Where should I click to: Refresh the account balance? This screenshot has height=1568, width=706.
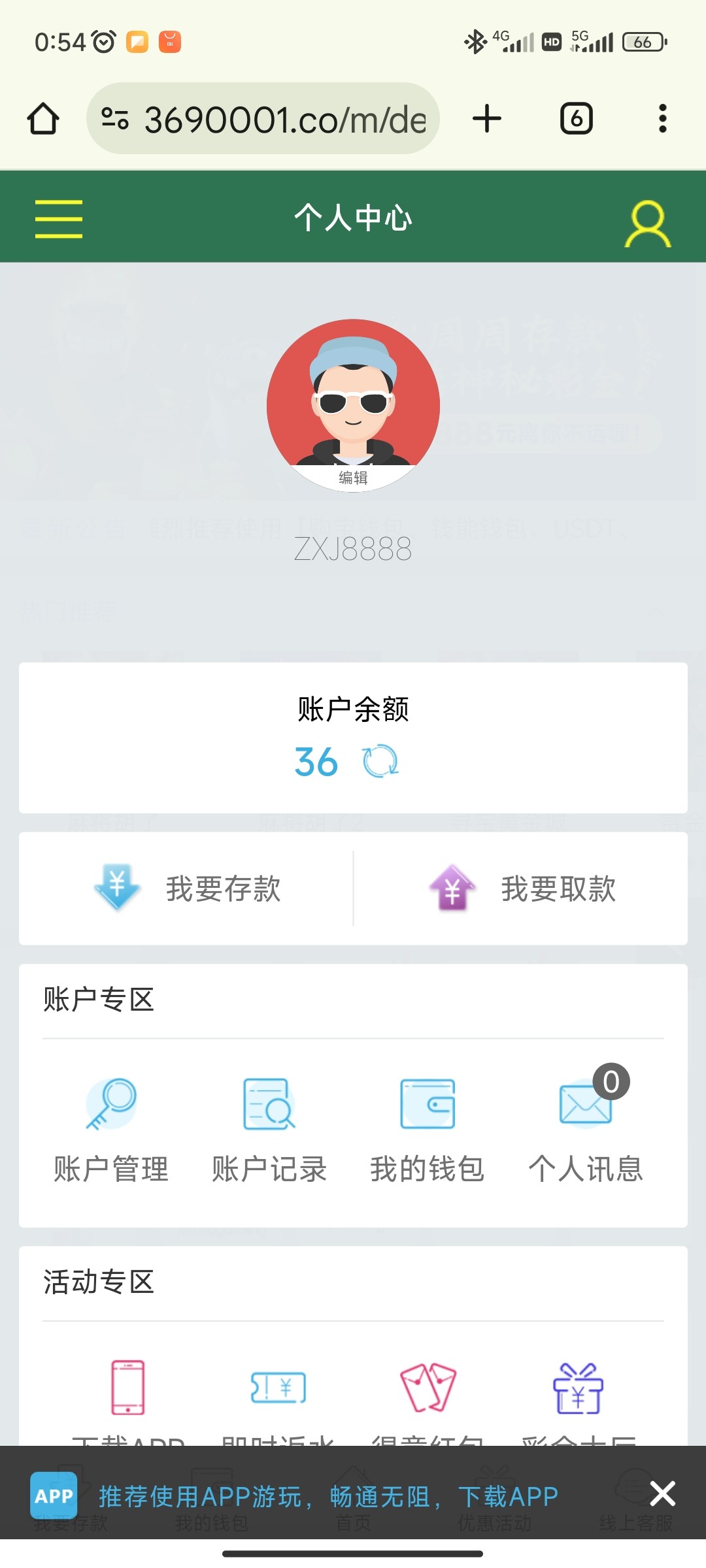coord(380,762)
